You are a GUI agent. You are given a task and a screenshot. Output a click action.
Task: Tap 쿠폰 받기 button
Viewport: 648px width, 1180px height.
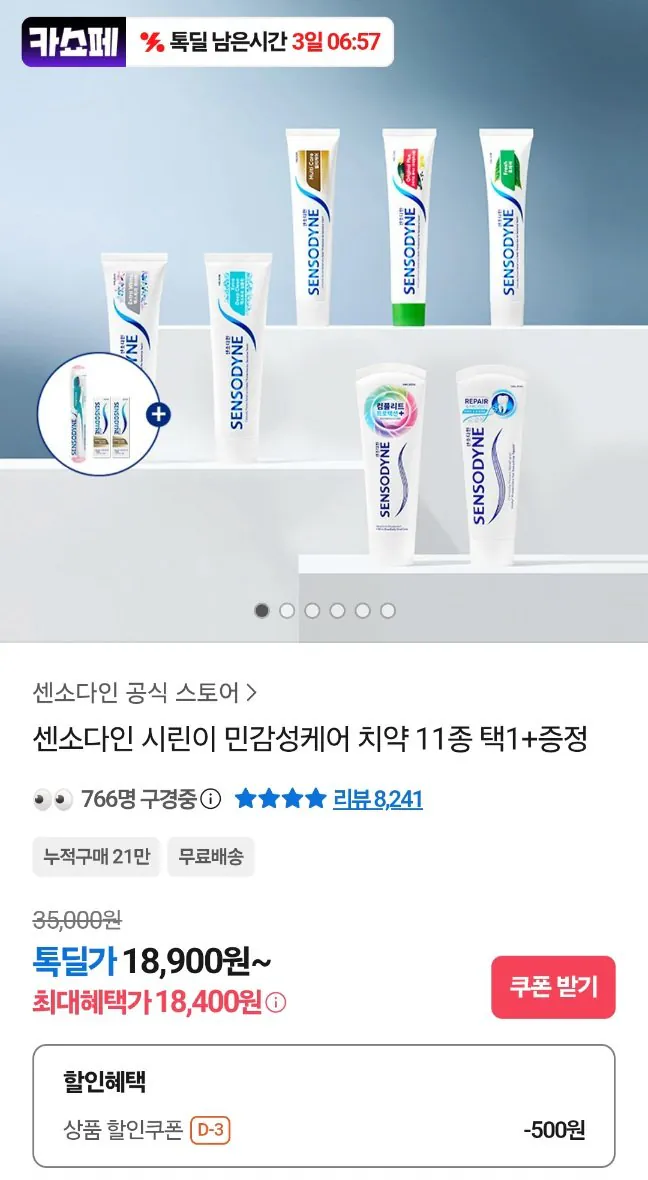point(553,987)
